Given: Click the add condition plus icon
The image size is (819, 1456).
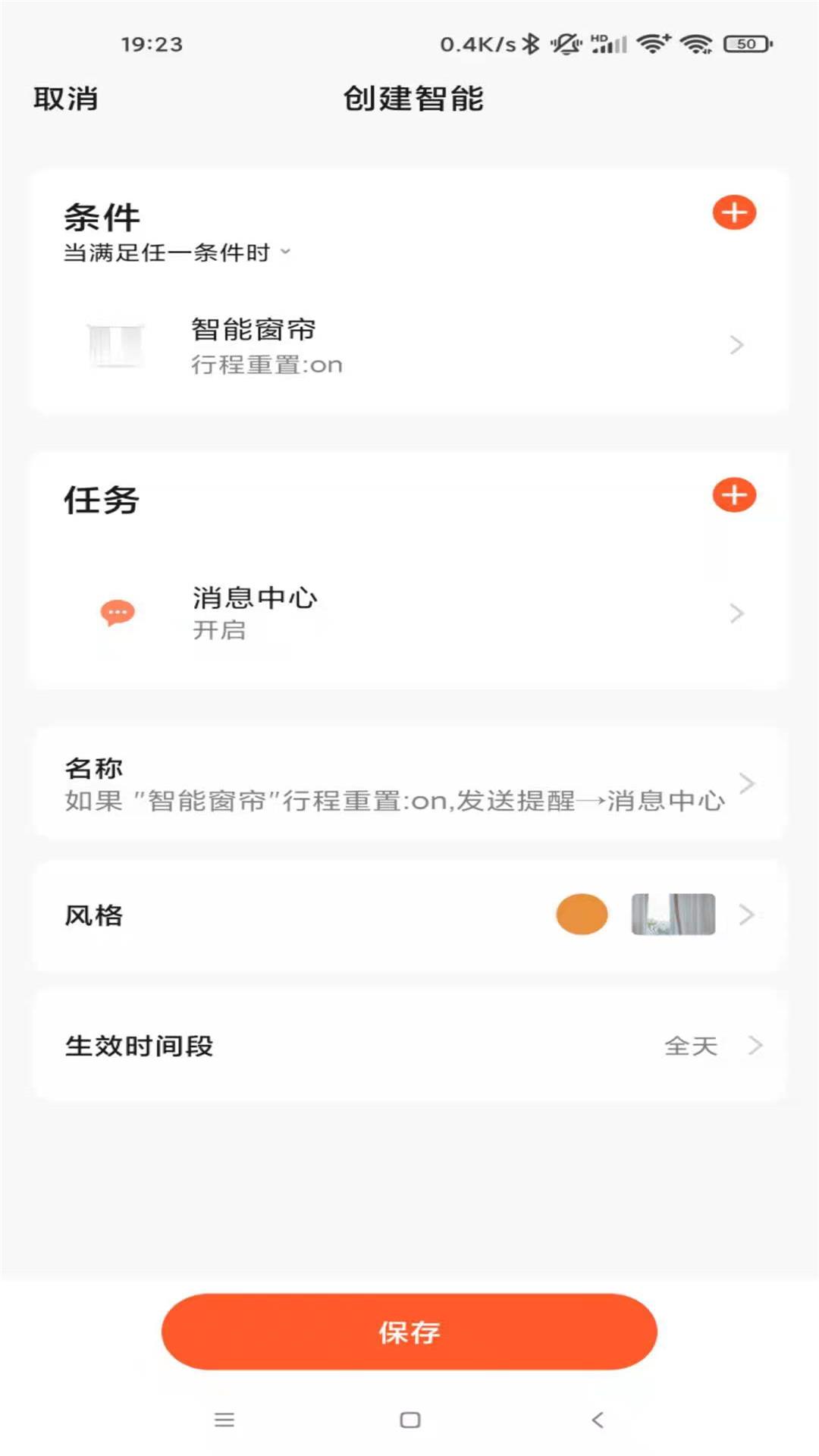Looking at the screenshot, I should click(733, 214).
